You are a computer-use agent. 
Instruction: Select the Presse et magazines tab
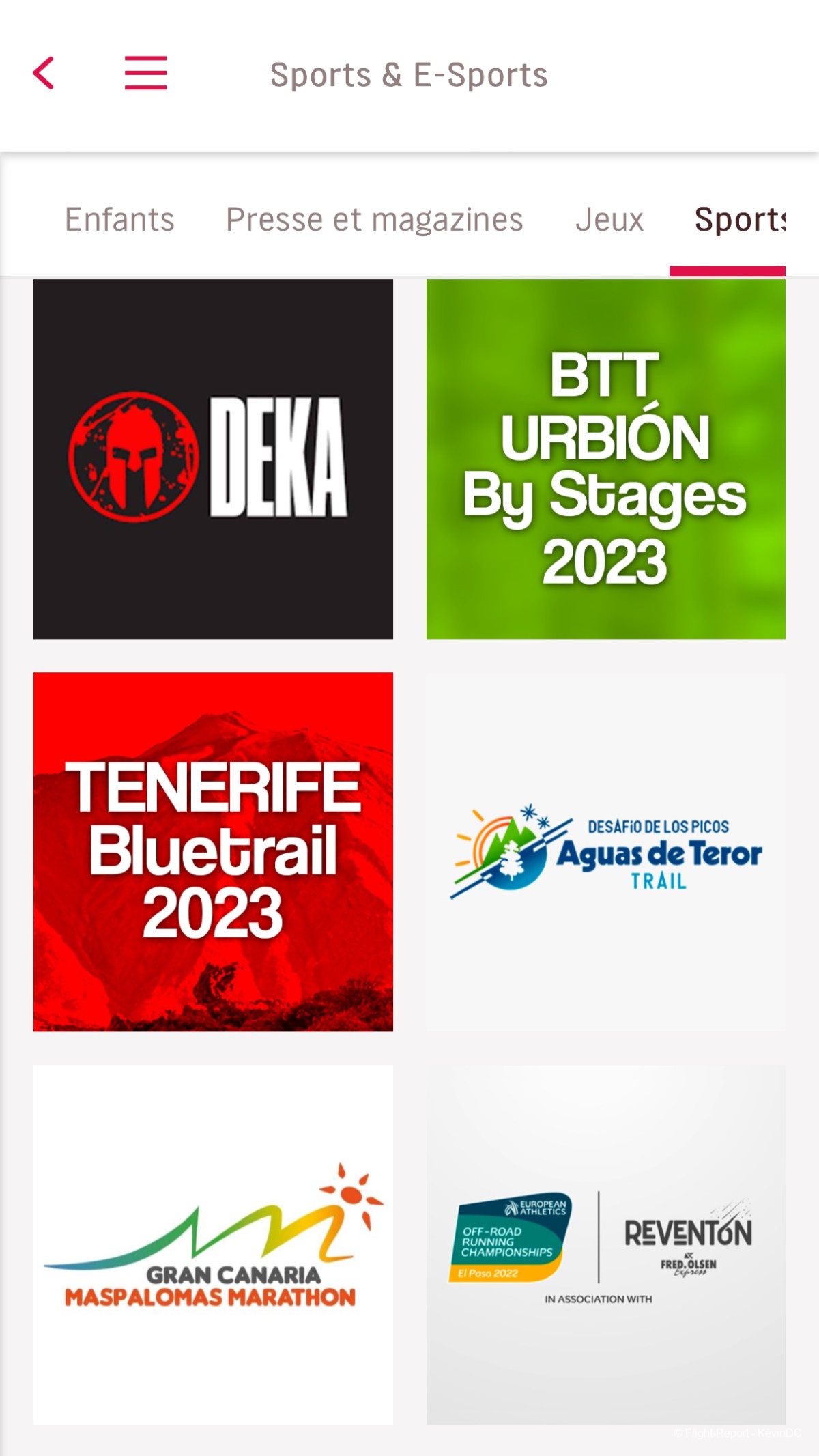374,220
